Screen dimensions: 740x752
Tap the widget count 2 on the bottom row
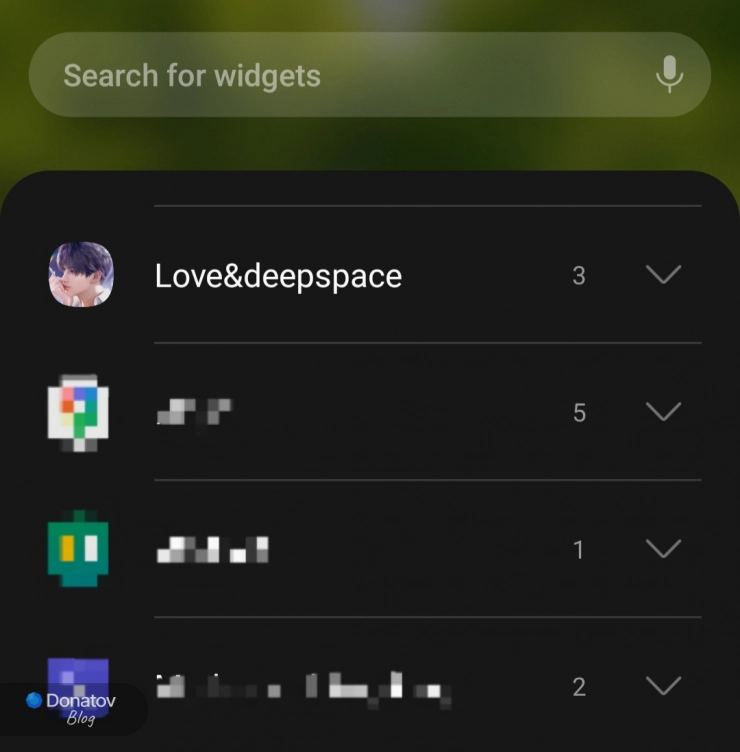point(579,687)
